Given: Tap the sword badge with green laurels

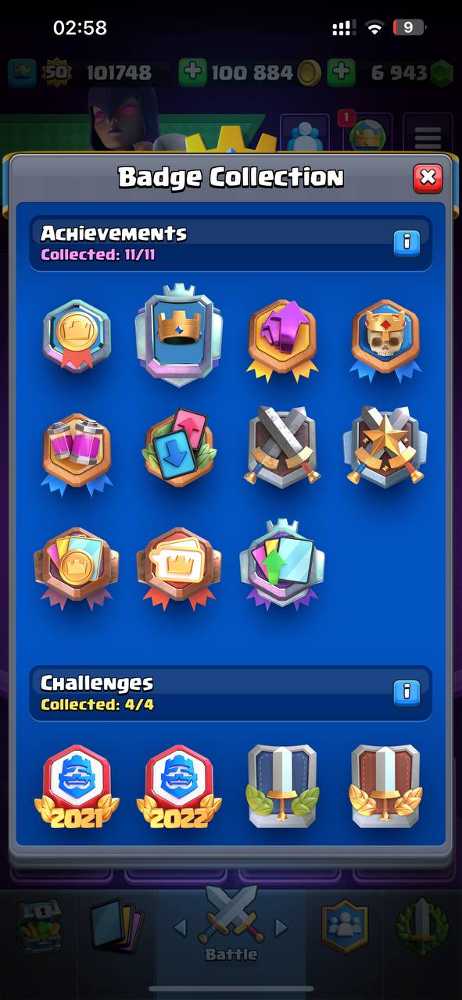Looking at the screenshot, I should point(282,786).
